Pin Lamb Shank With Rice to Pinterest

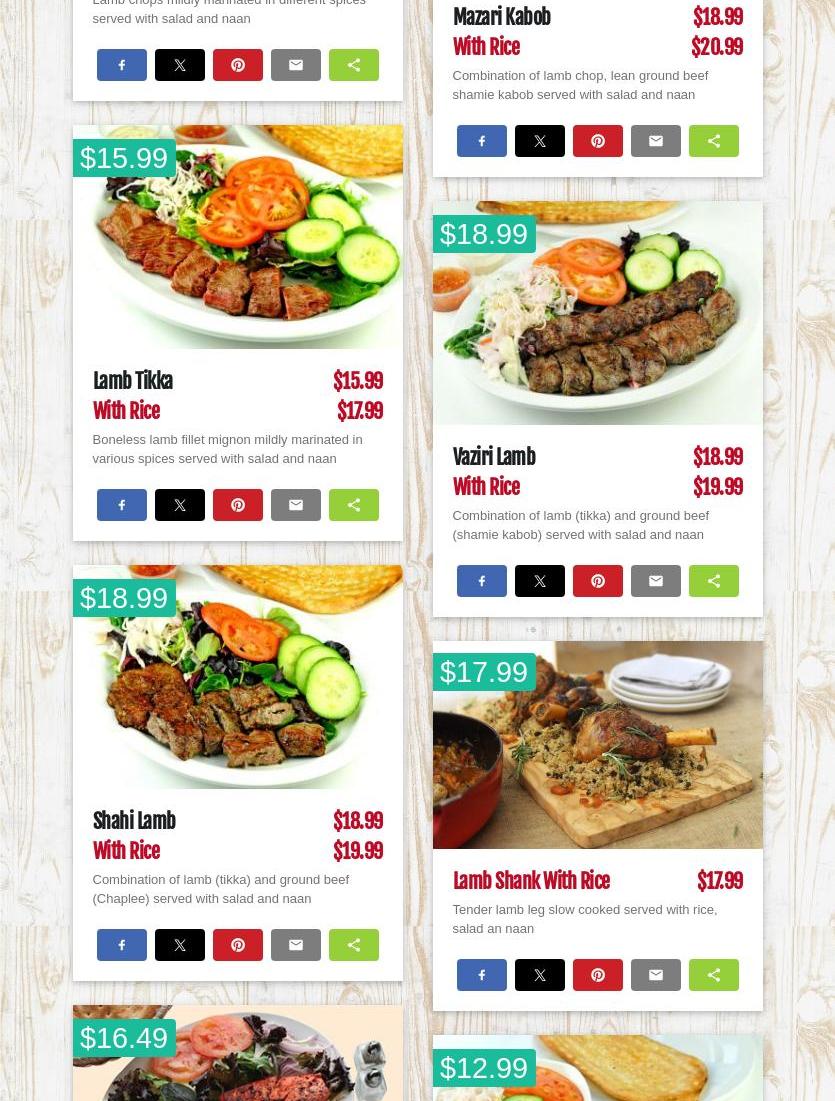click(x=598, y=975)
